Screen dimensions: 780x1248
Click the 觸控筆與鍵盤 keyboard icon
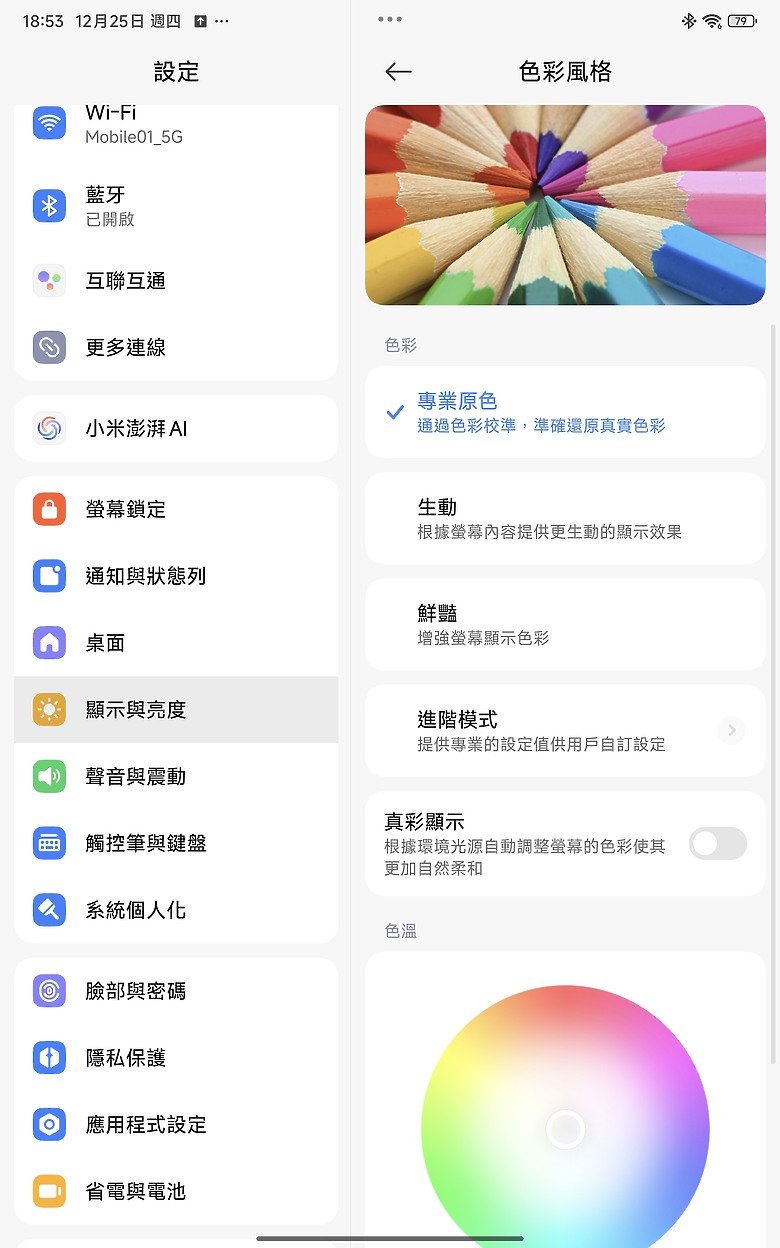coord(49,843)
